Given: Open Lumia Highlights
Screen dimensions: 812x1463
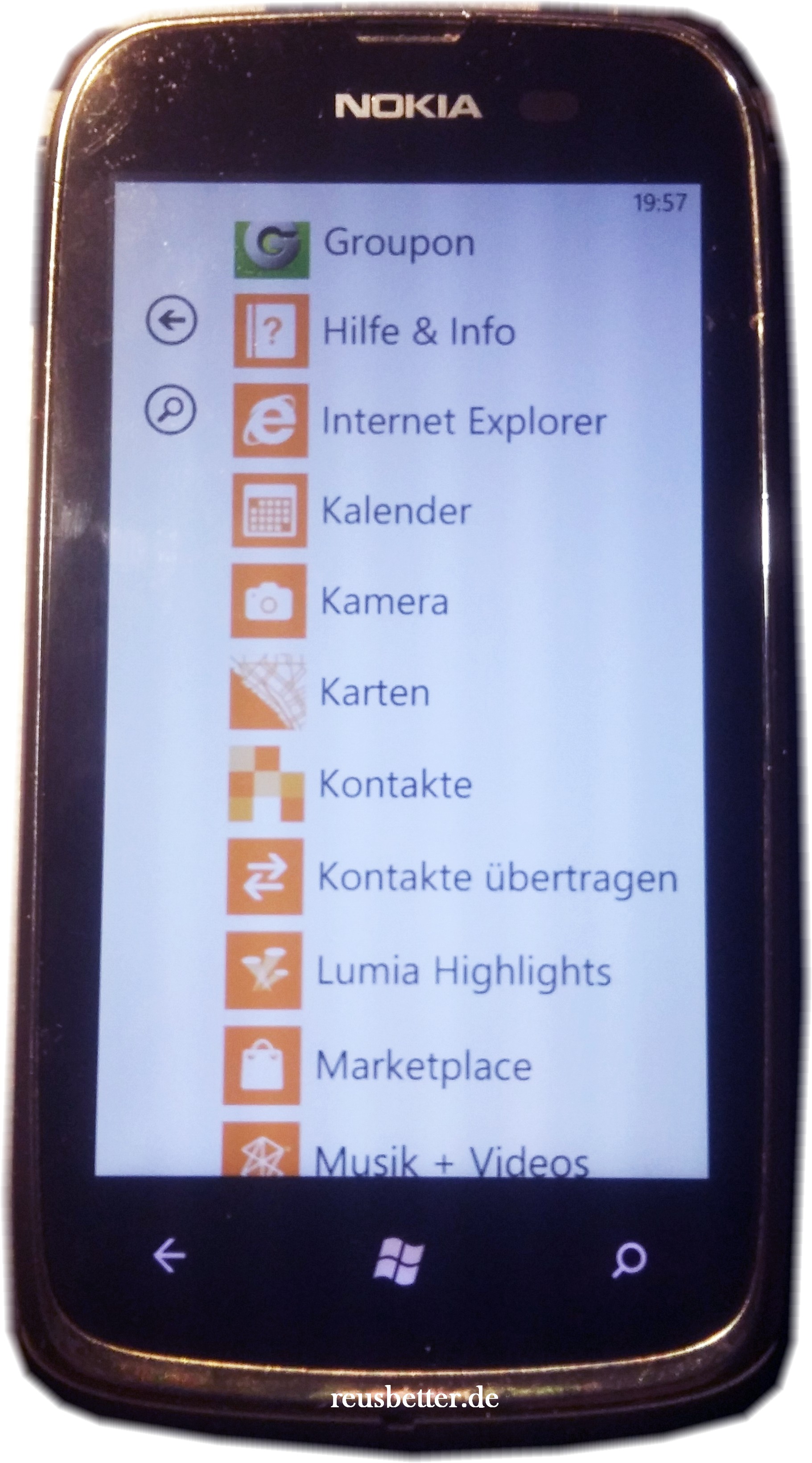Looking at the screenshot, I should [418, 971].
